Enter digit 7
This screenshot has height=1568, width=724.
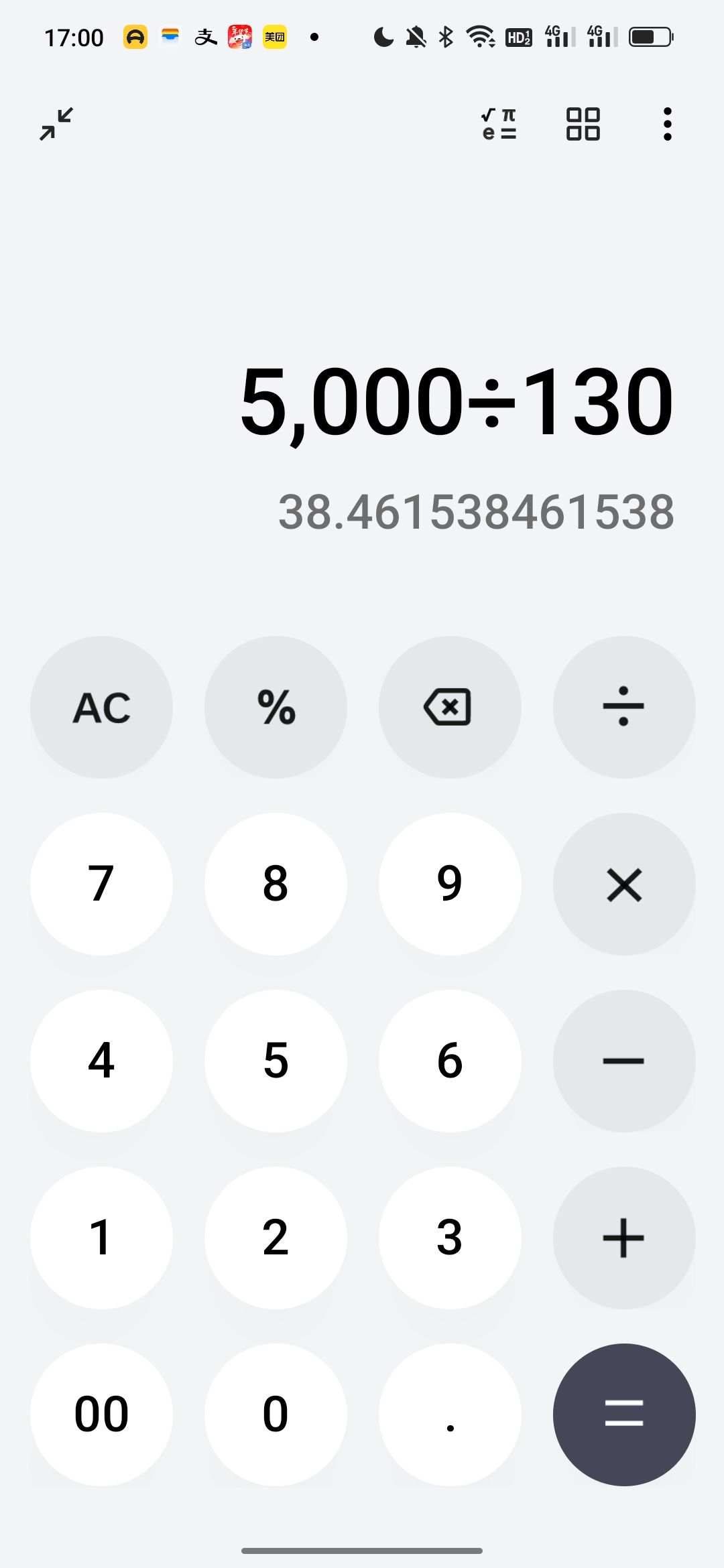pyautogui.click(x=101, y=884)
